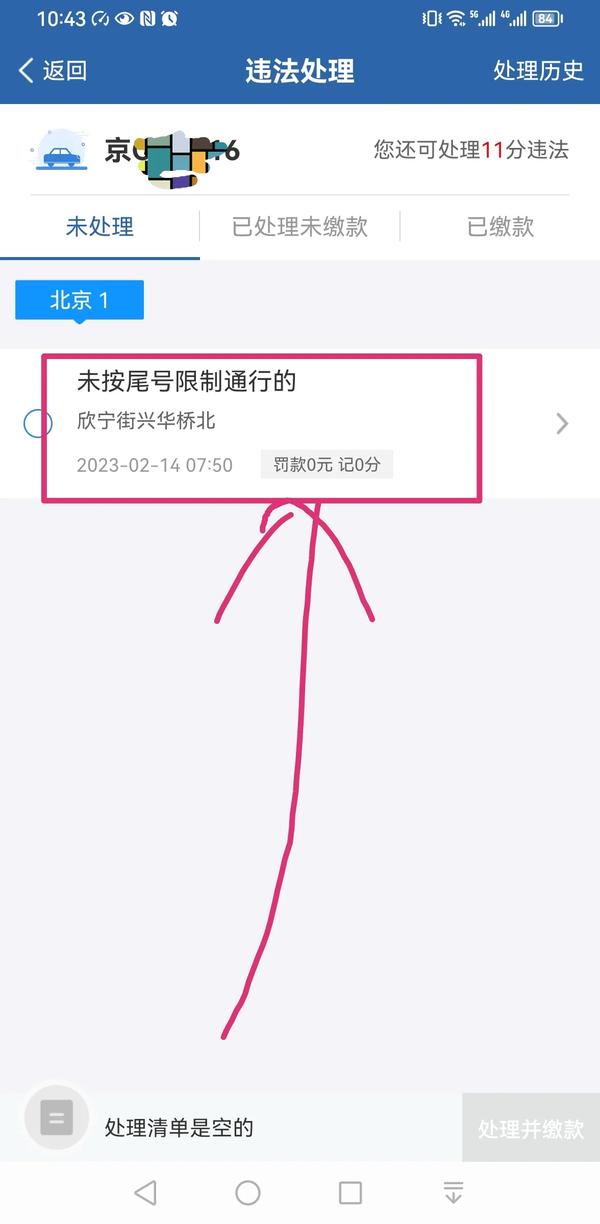Go back with the 返回 button
Viewport: 600px width, 1224px height.
53,70
